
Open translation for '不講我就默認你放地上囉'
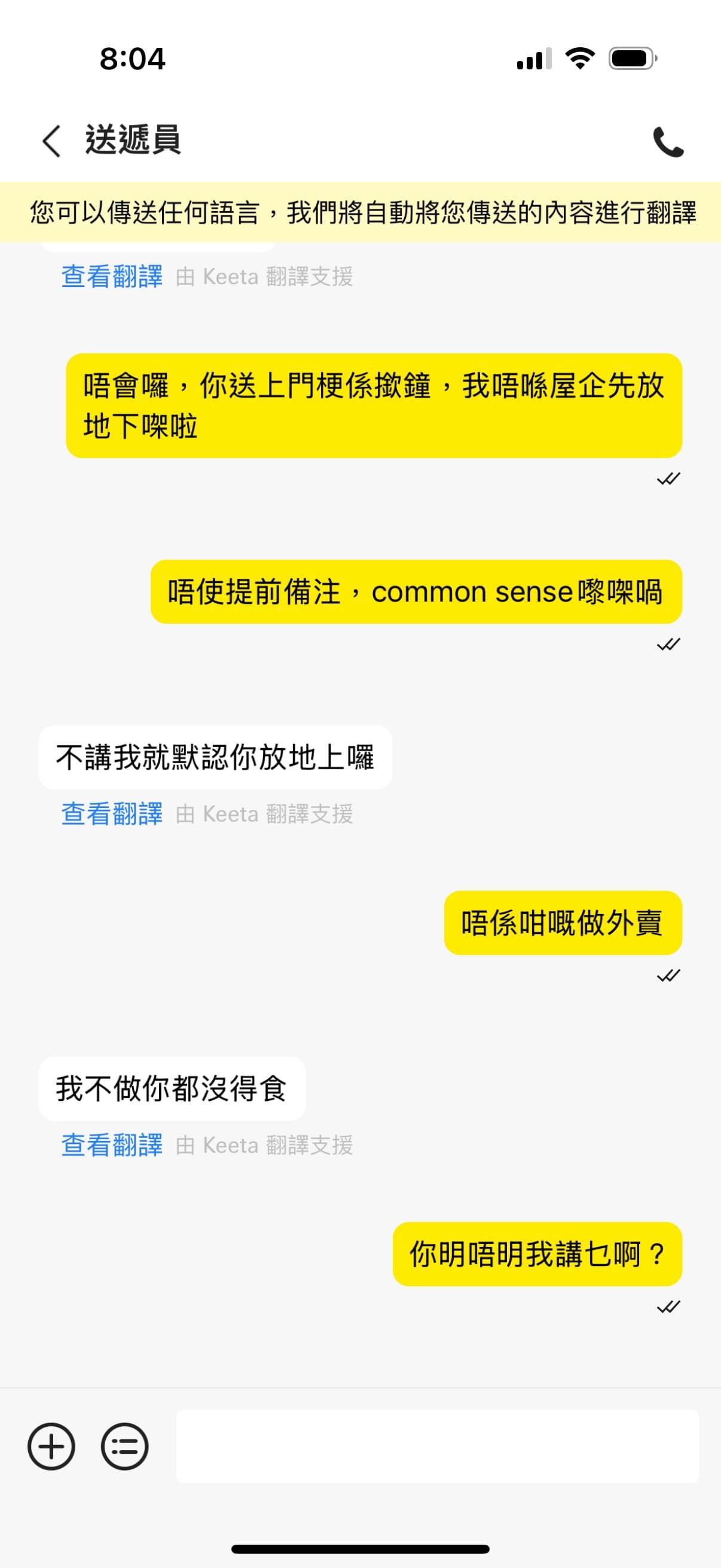[x=111, y=814]
